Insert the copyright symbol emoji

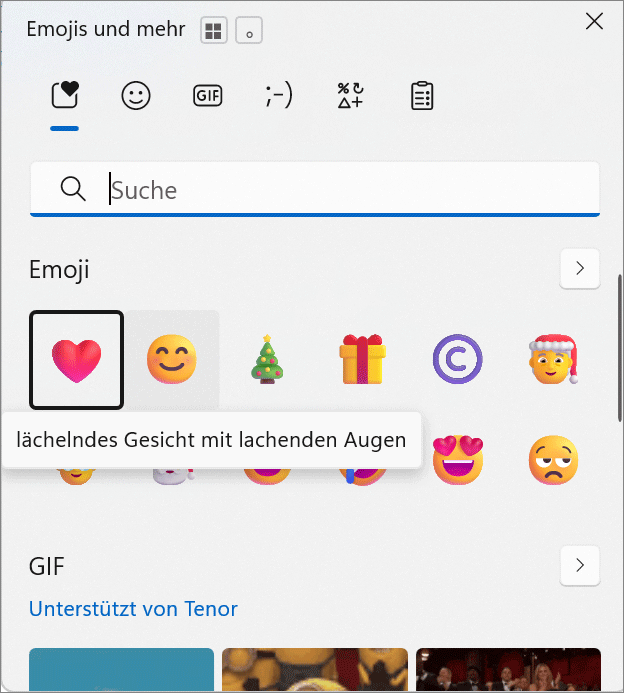(457, 360)
